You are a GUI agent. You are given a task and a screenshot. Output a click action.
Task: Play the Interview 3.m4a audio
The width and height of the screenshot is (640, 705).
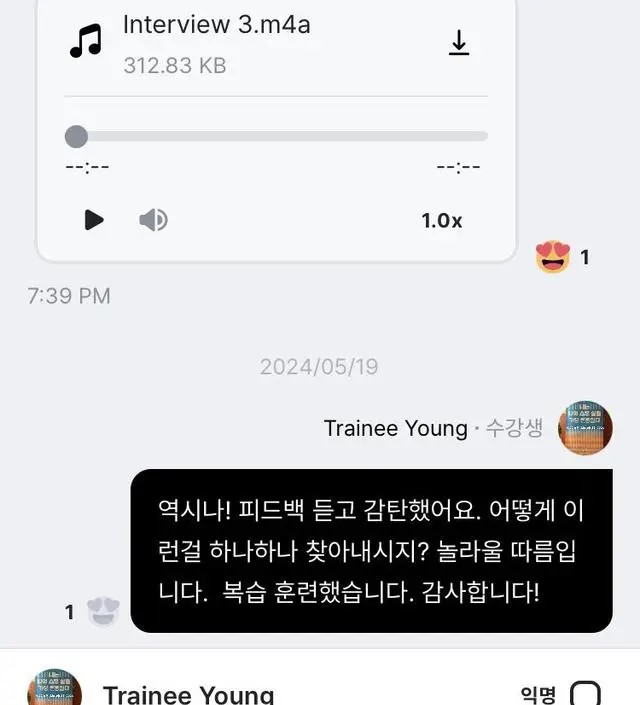tap(94, 220)
